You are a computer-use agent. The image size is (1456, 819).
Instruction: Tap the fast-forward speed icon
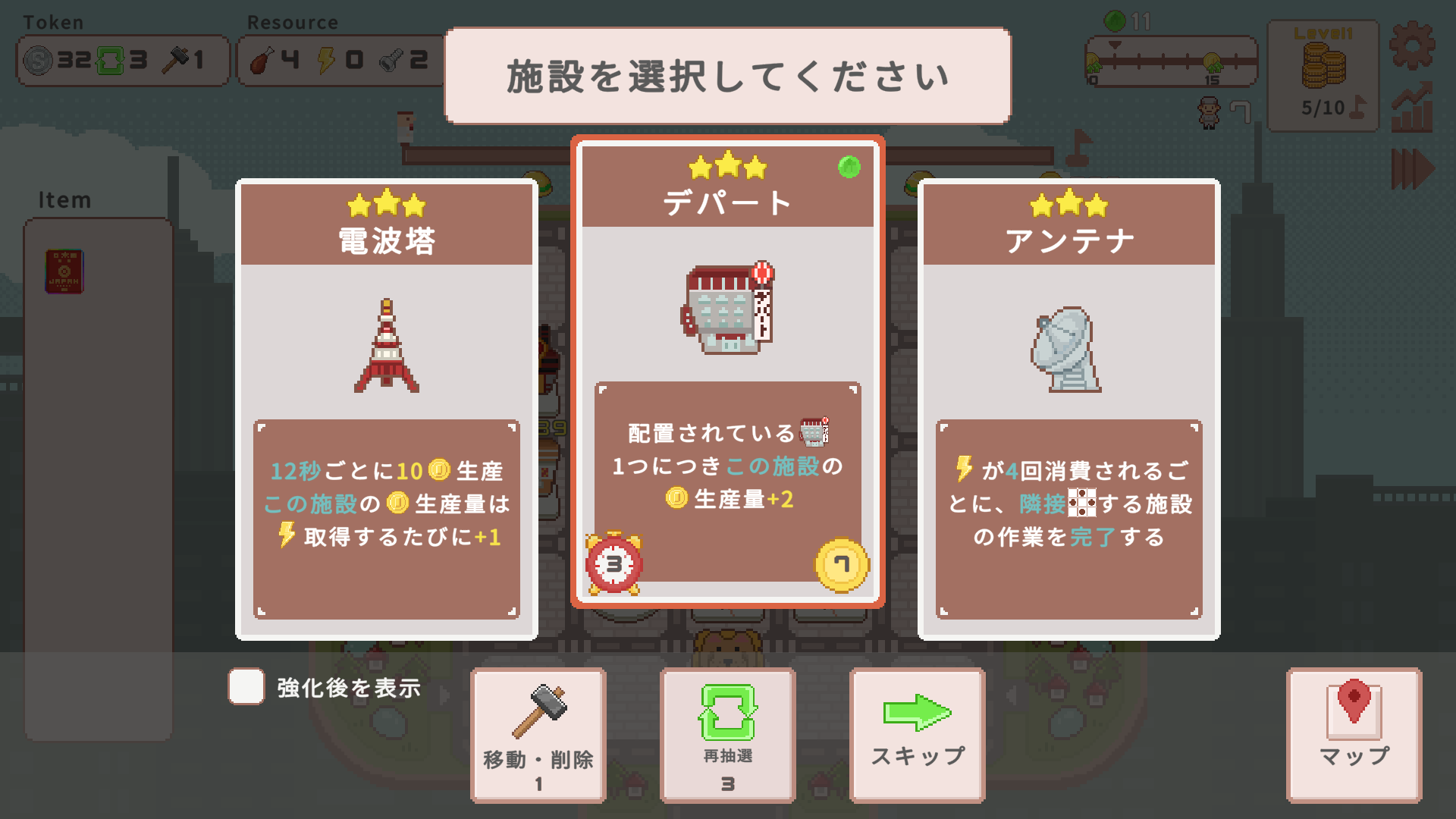point(1412,168)
